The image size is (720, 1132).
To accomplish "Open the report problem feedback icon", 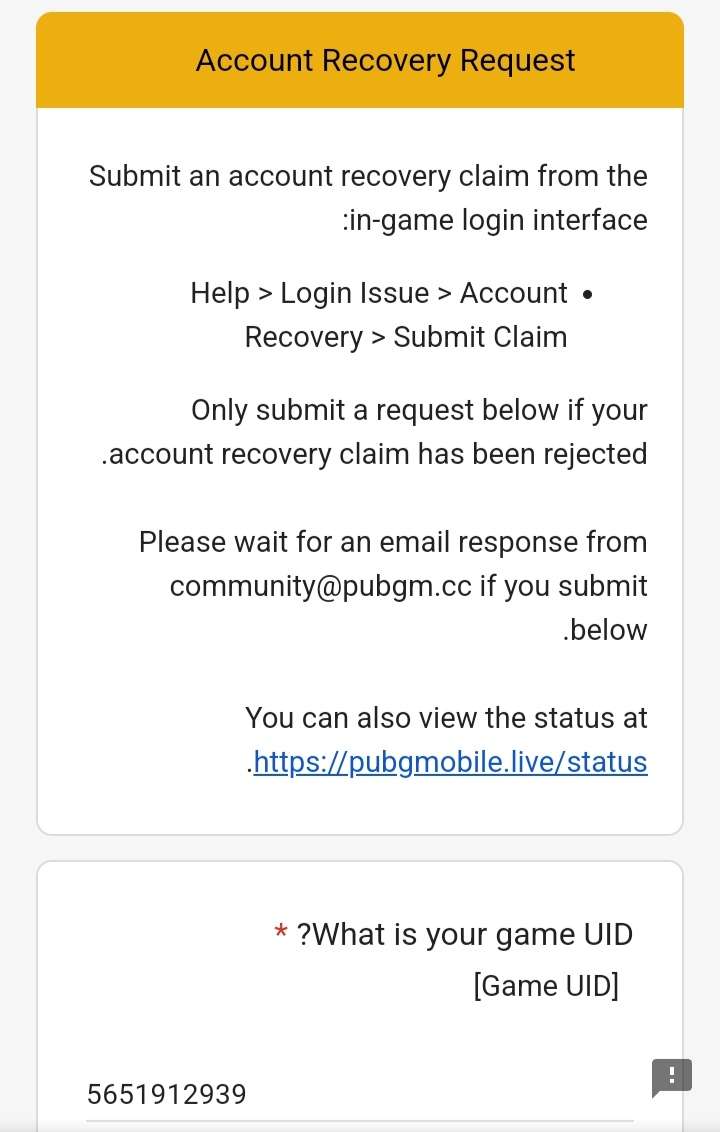I will click(x=671, y=1078).
